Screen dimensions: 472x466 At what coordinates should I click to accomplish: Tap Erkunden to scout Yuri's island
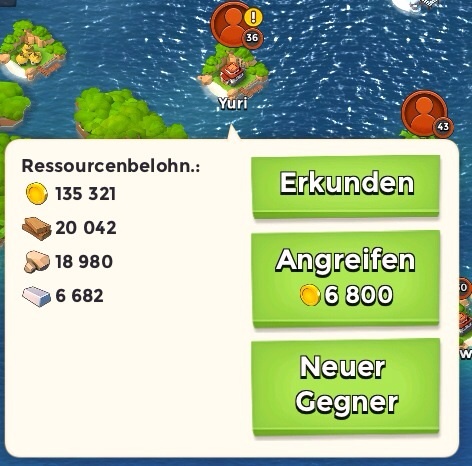[346, 186]
